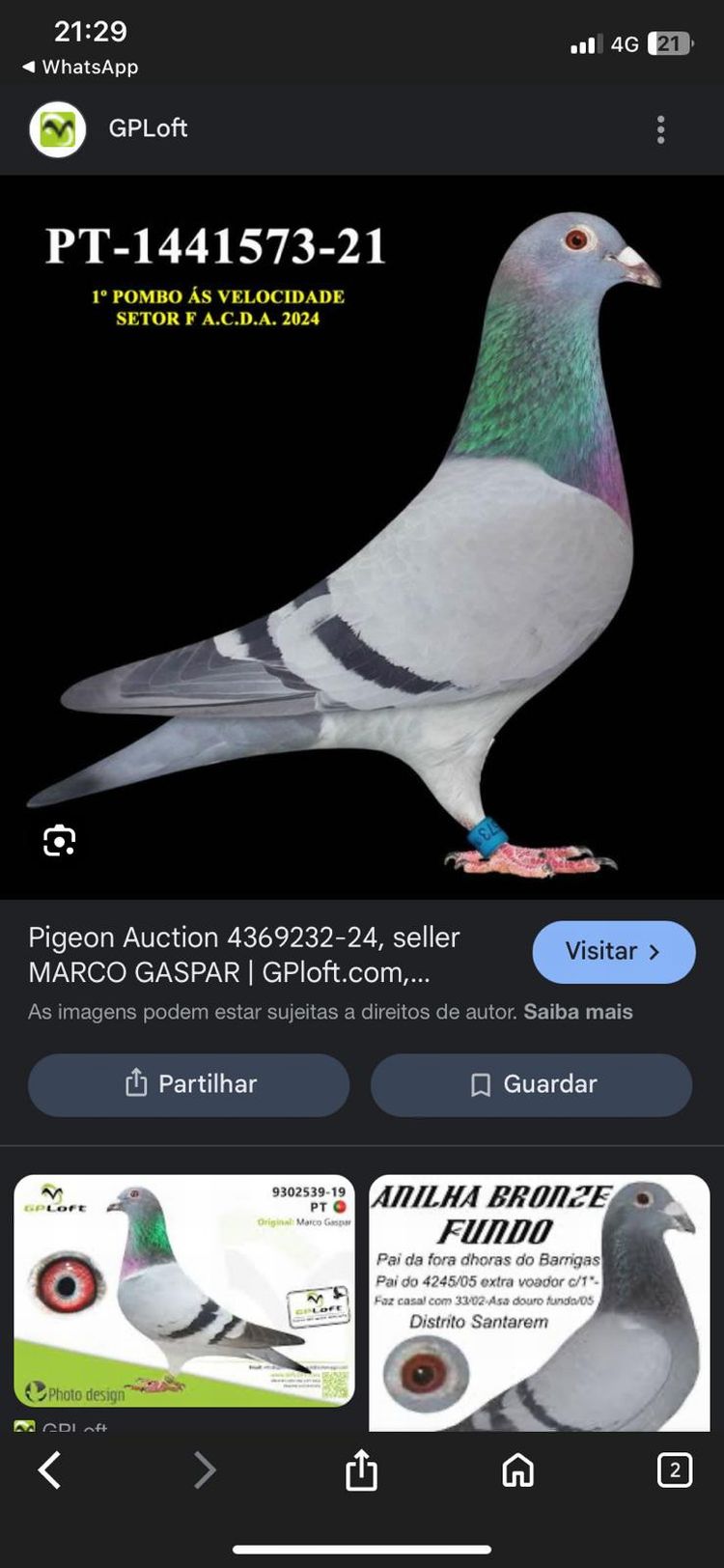Show the open tabs switcher
The image size is (724, 1568).
click(x=674, y=1470)
